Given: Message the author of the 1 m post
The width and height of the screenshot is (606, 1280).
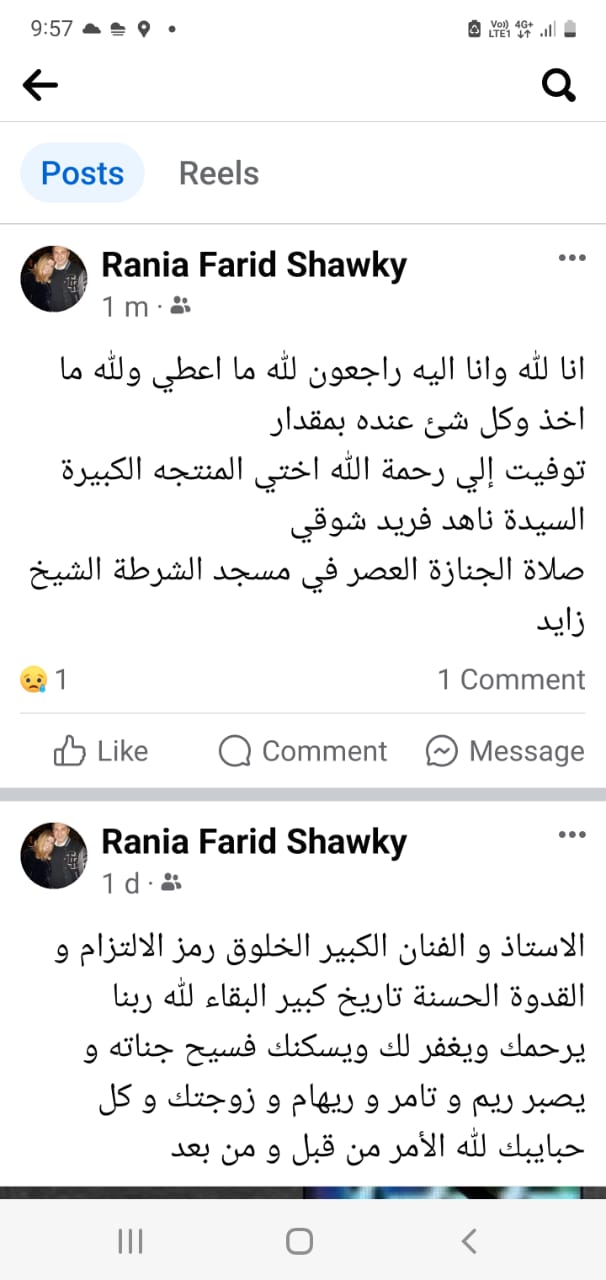Looking at the screenshot, I should pos(504,751).
